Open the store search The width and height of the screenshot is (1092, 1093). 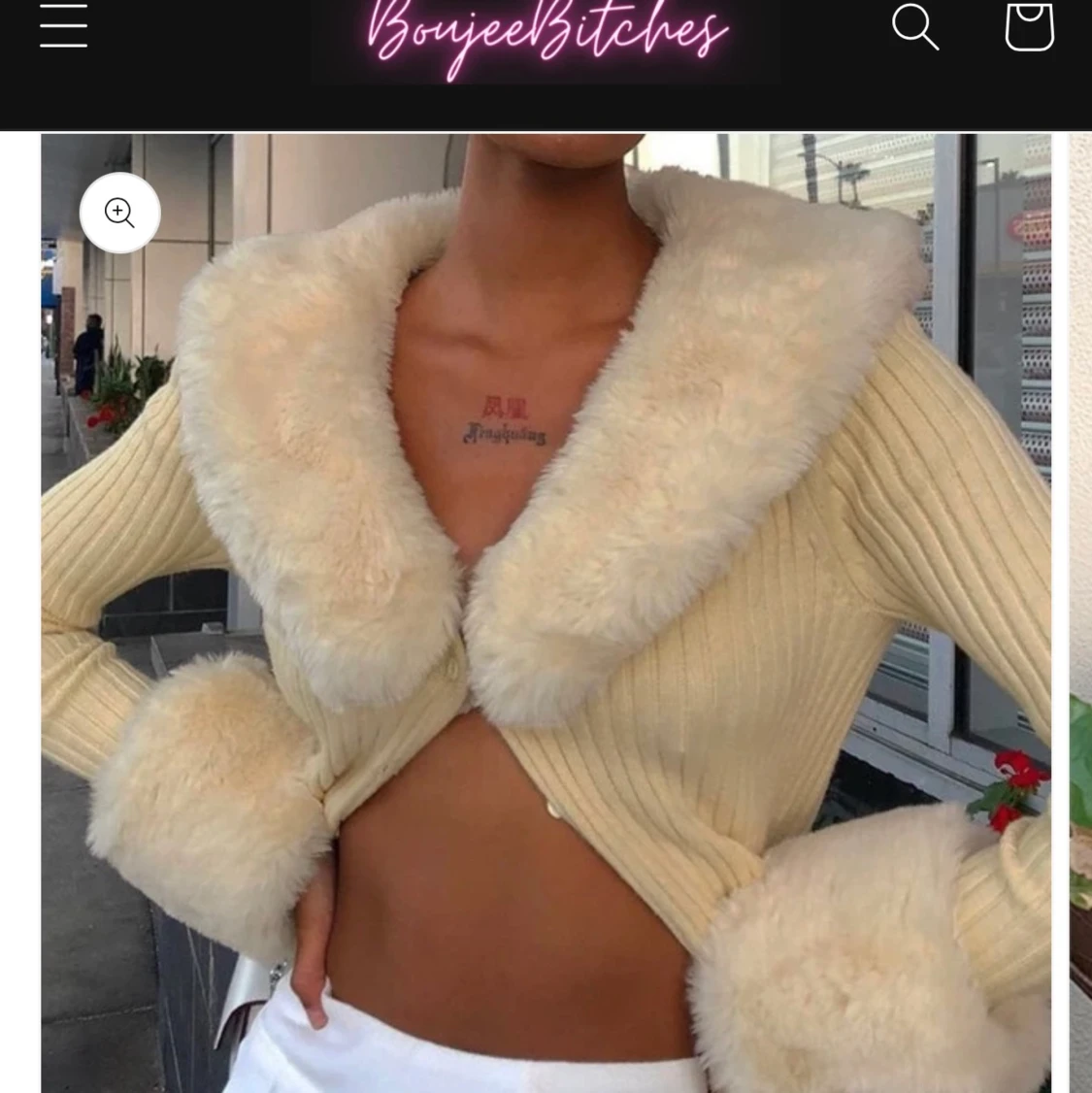pyautogui.click(x=915, y=26)
